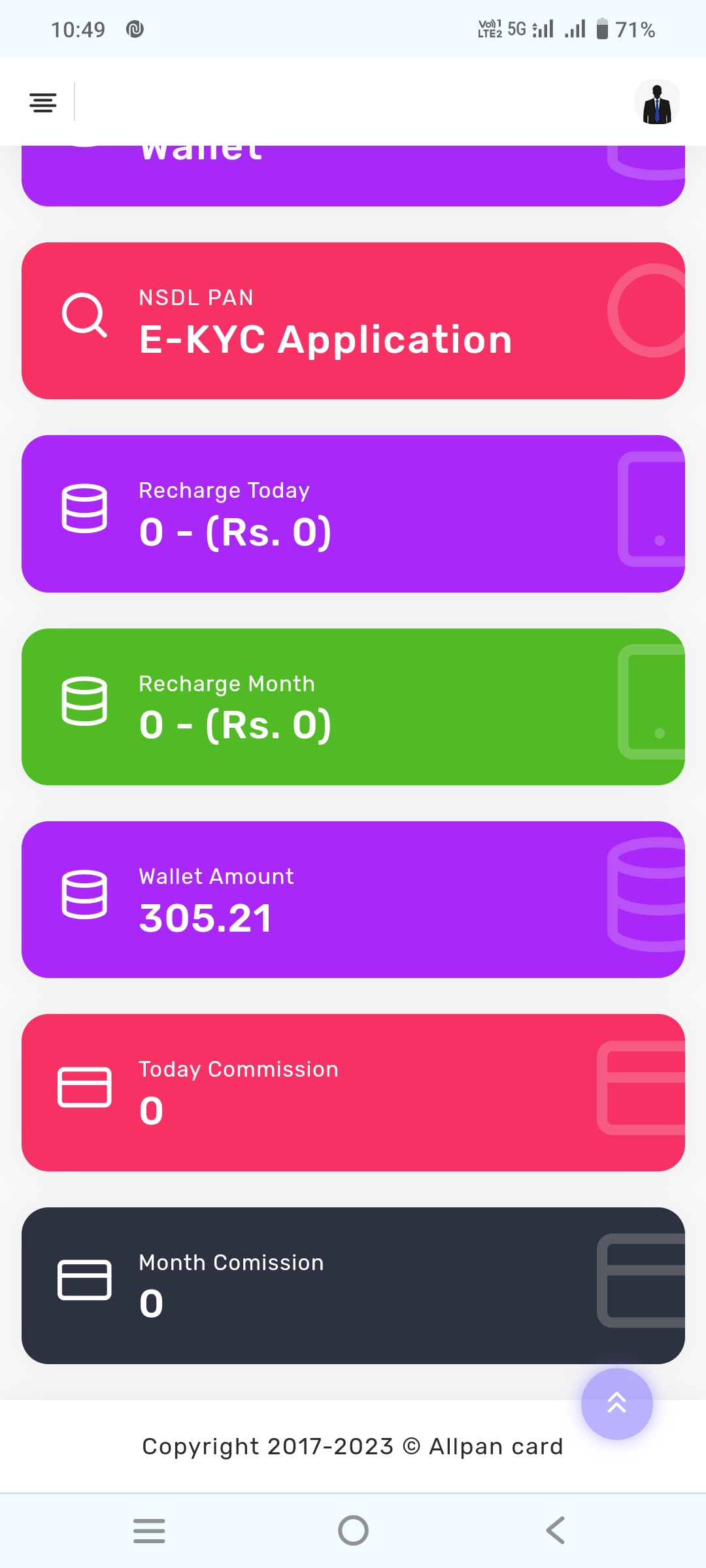
Task: Go back using system navigation
Action: pyautogui.click(x=555, y=1530)
